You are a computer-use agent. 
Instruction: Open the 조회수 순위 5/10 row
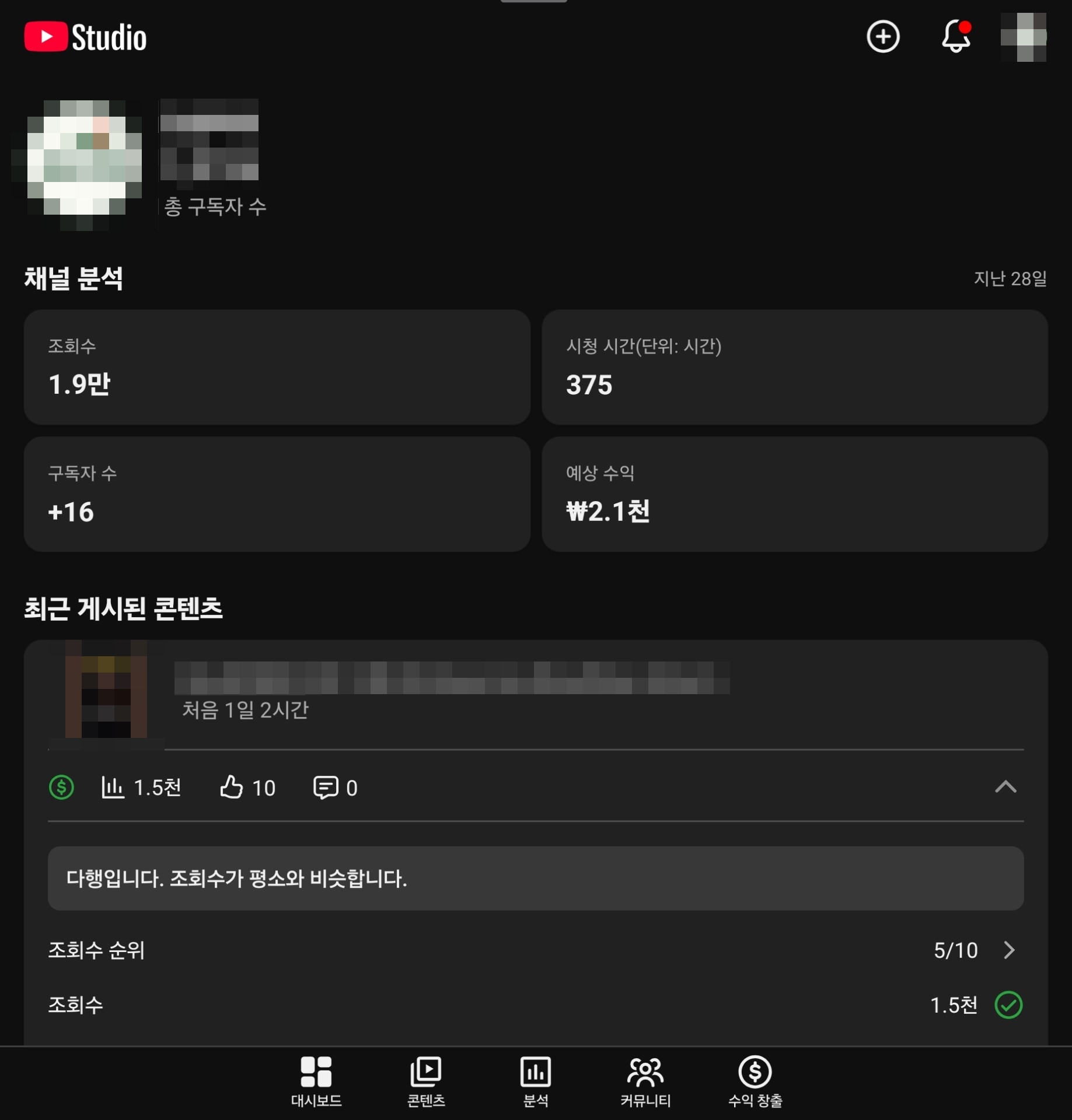536,950
